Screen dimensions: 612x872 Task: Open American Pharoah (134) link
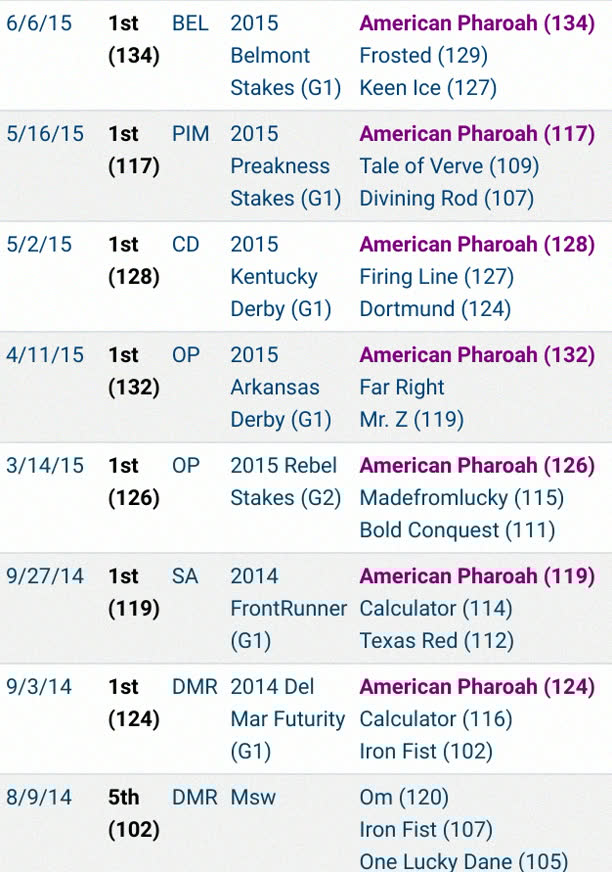(x=477, y=23)
